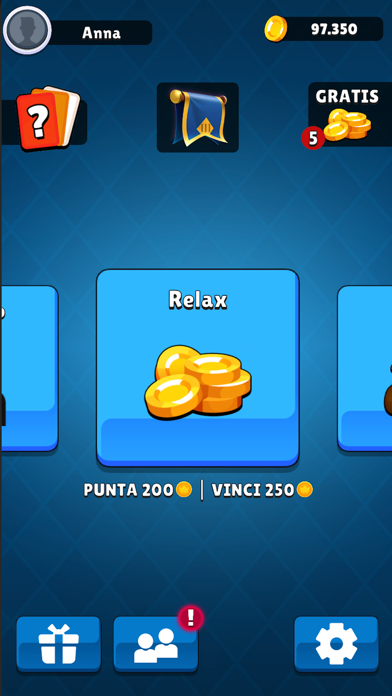Open the friends list
This screenshot has height=696, width=392.
[156, 644]
